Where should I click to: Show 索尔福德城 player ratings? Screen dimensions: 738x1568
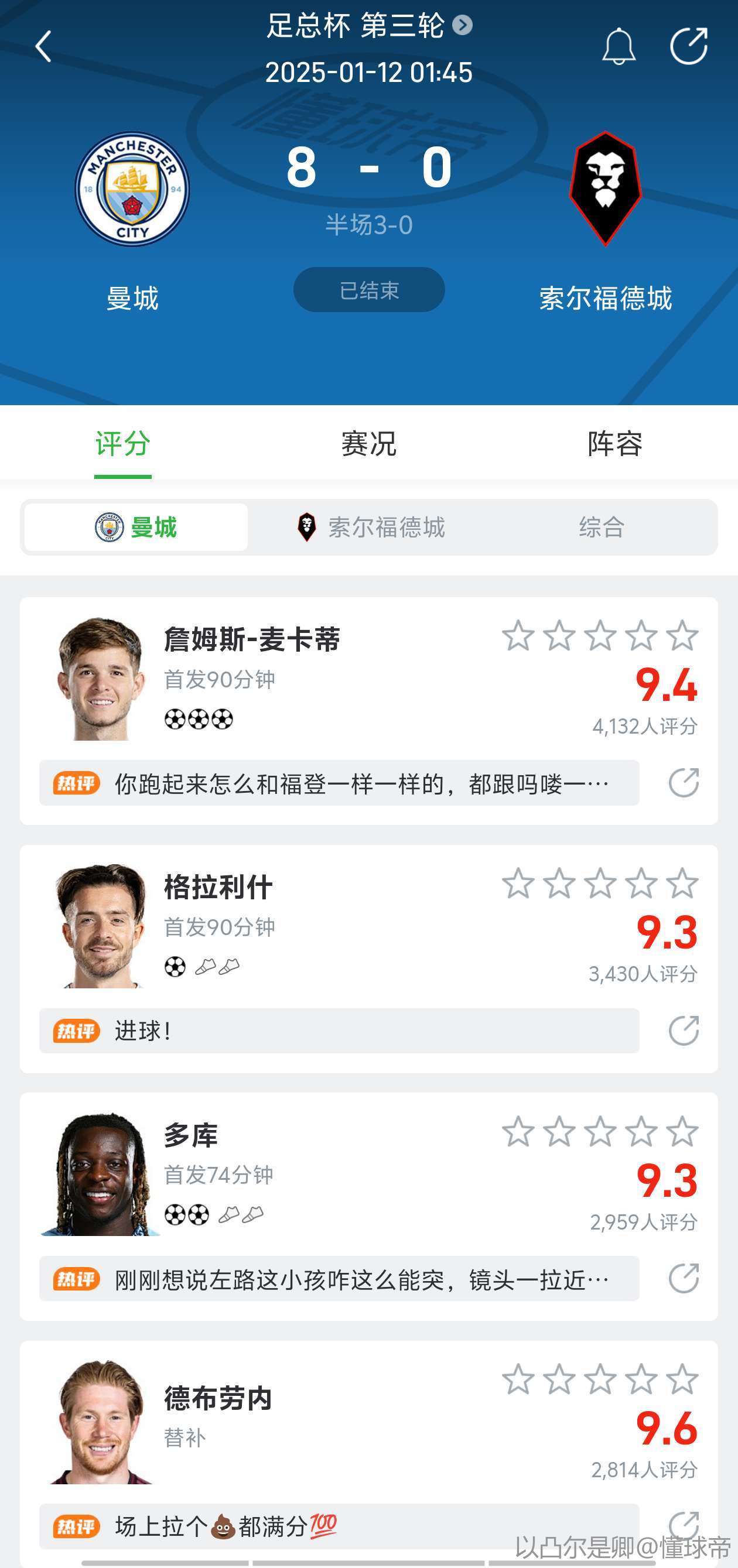[x=371, y=527]
